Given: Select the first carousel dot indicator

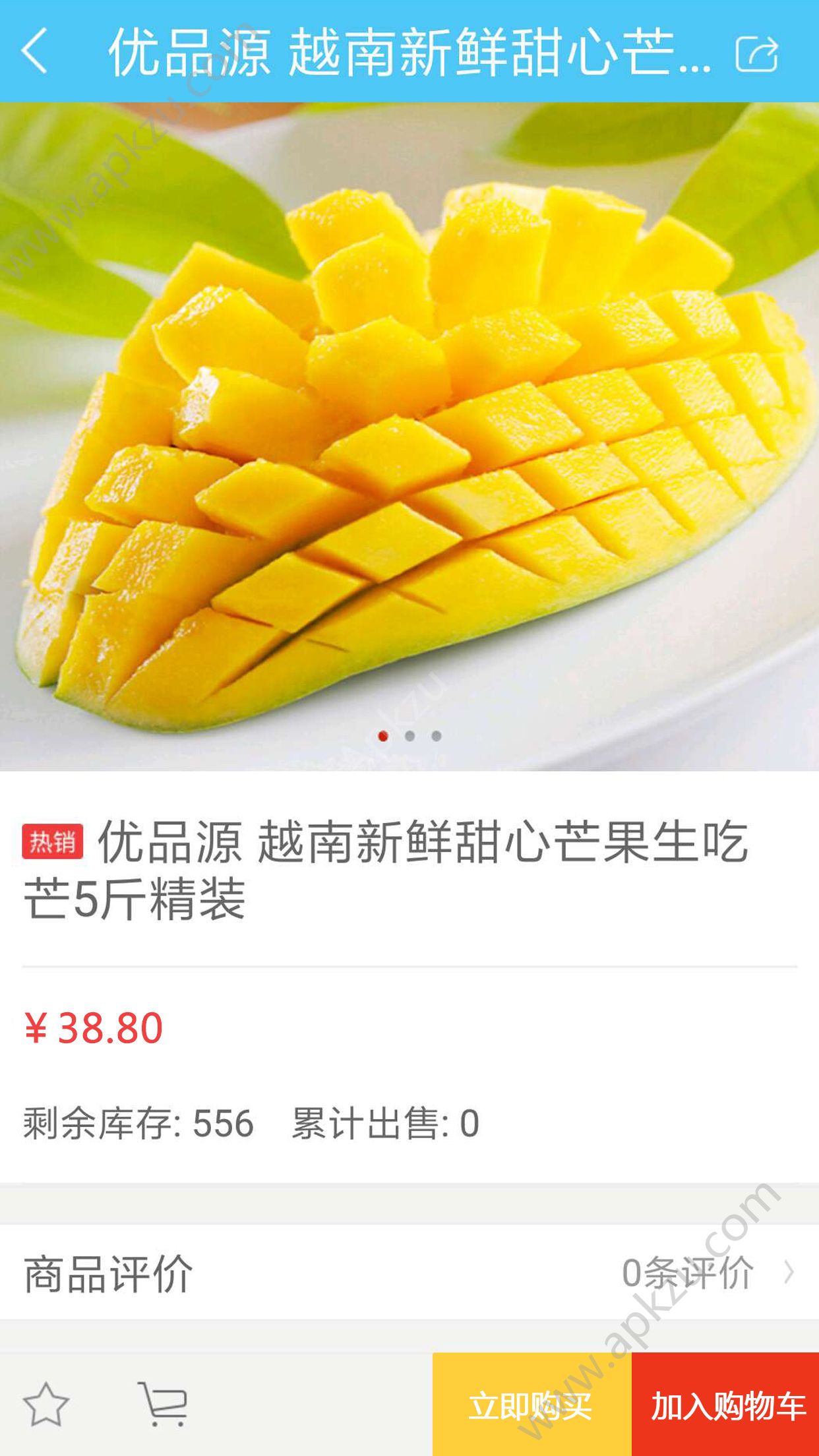Looking at the screenshot, I should [x=381, y=737].
